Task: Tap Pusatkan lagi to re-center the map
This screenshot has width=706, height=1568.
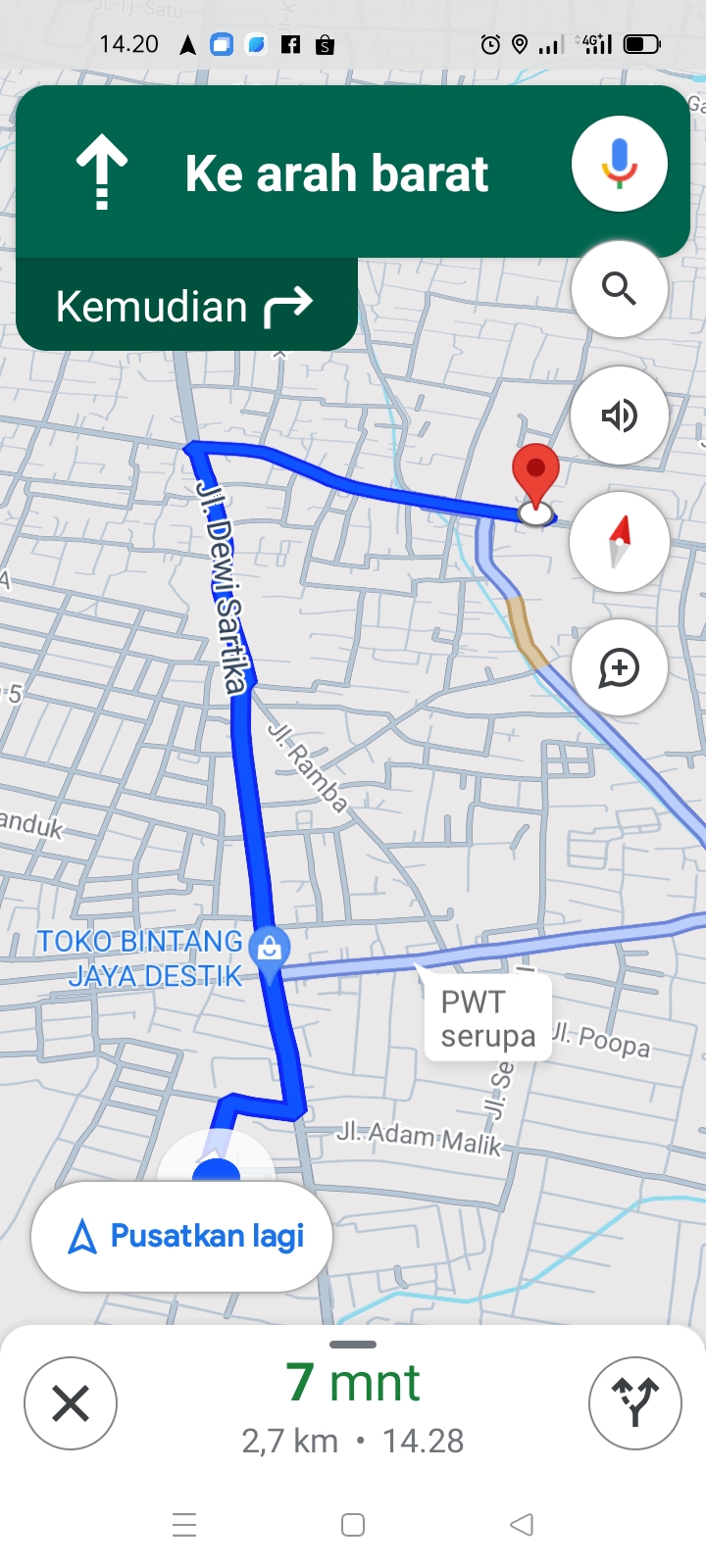Action: tap(182, 1237)
